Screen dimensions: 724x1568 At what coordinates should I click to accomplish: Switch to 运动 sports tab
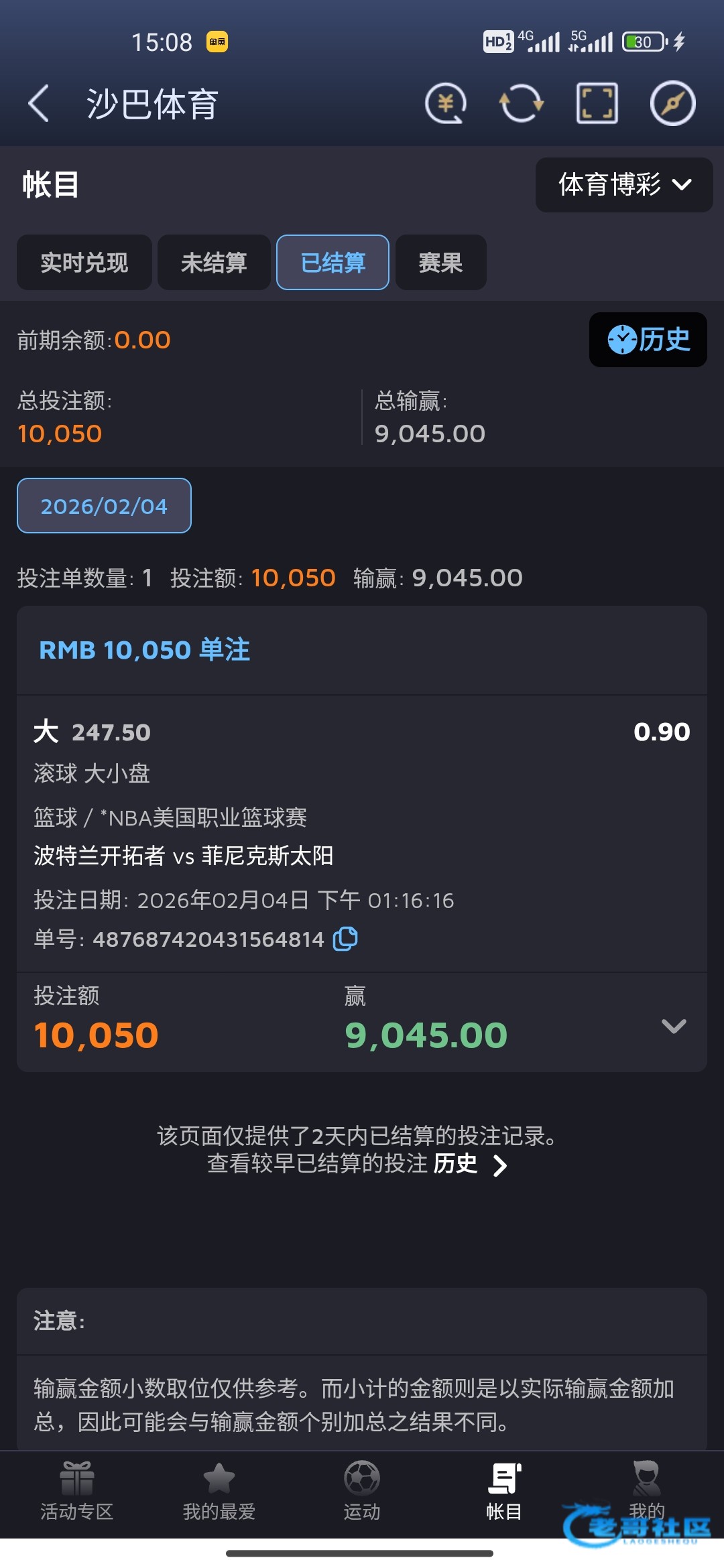(362, 1491)
